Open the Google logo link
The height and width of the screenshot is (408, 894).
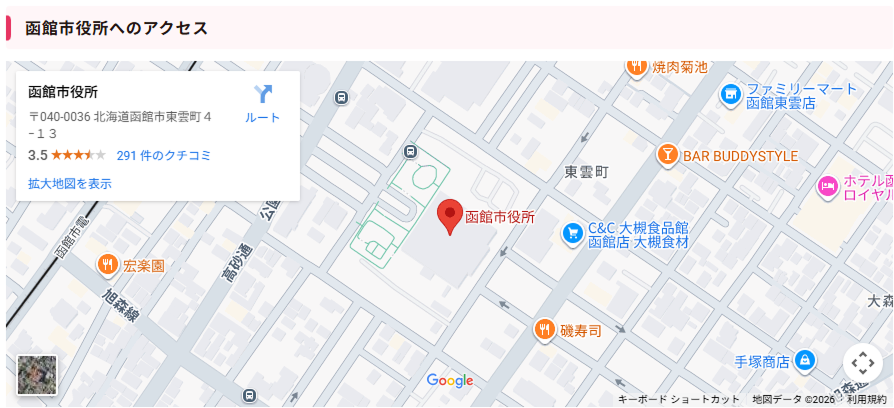pos(449,380)
